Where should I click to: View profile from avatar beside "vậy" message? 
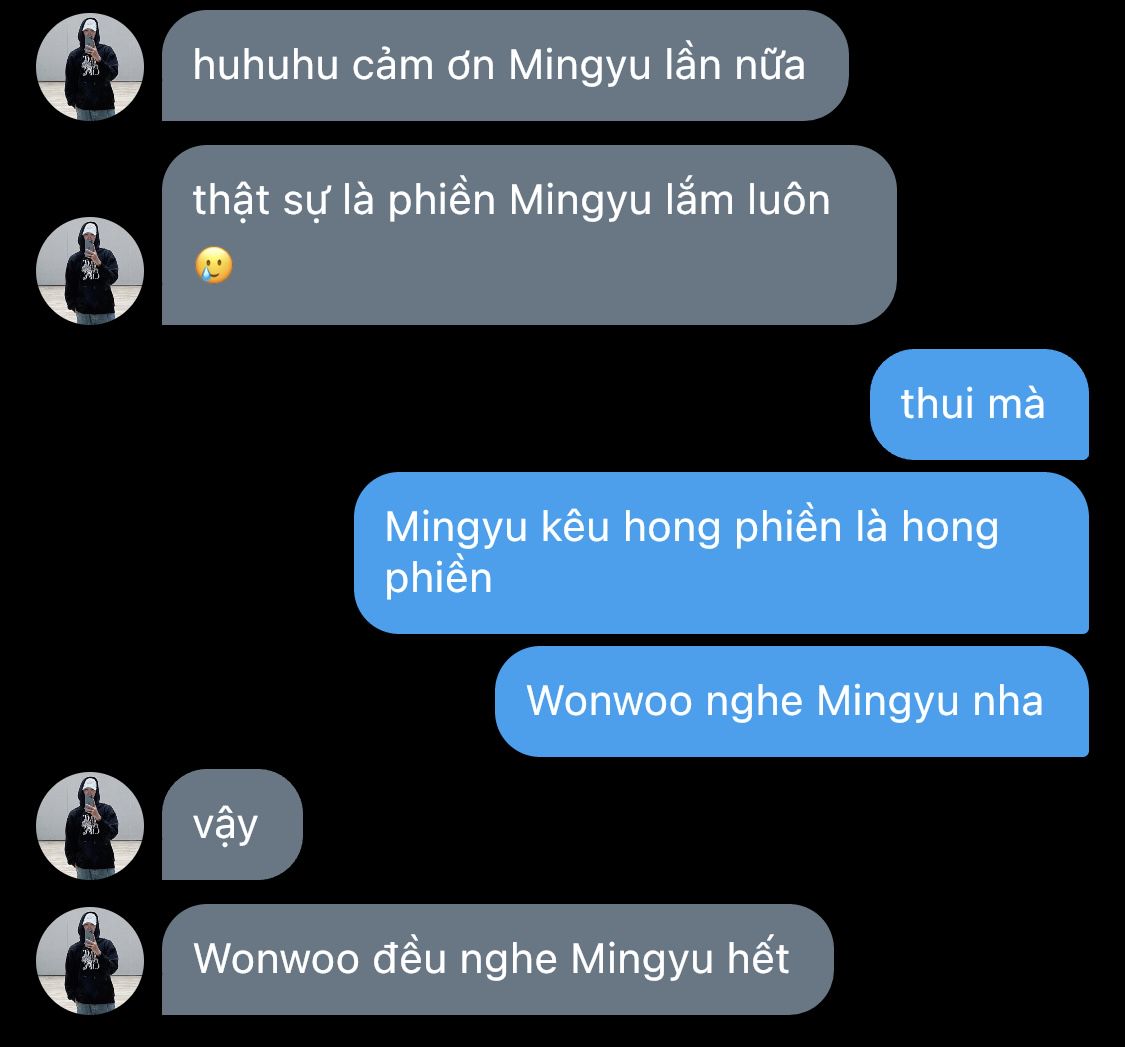[90, 826]
